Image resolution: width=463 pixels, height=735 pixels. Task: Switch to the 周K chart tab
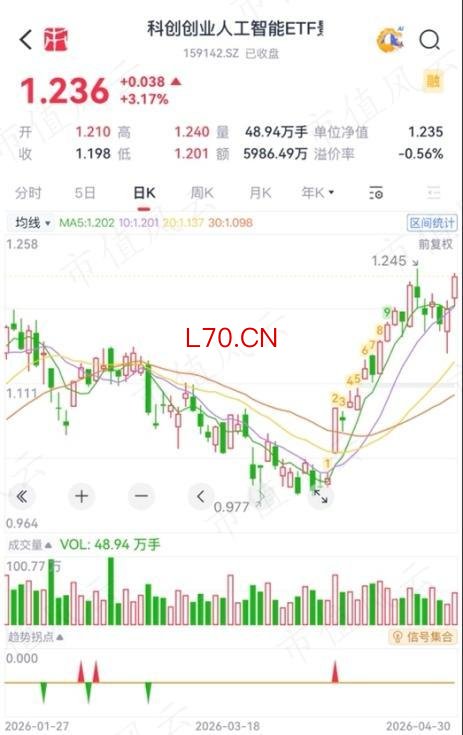(202, 193)
